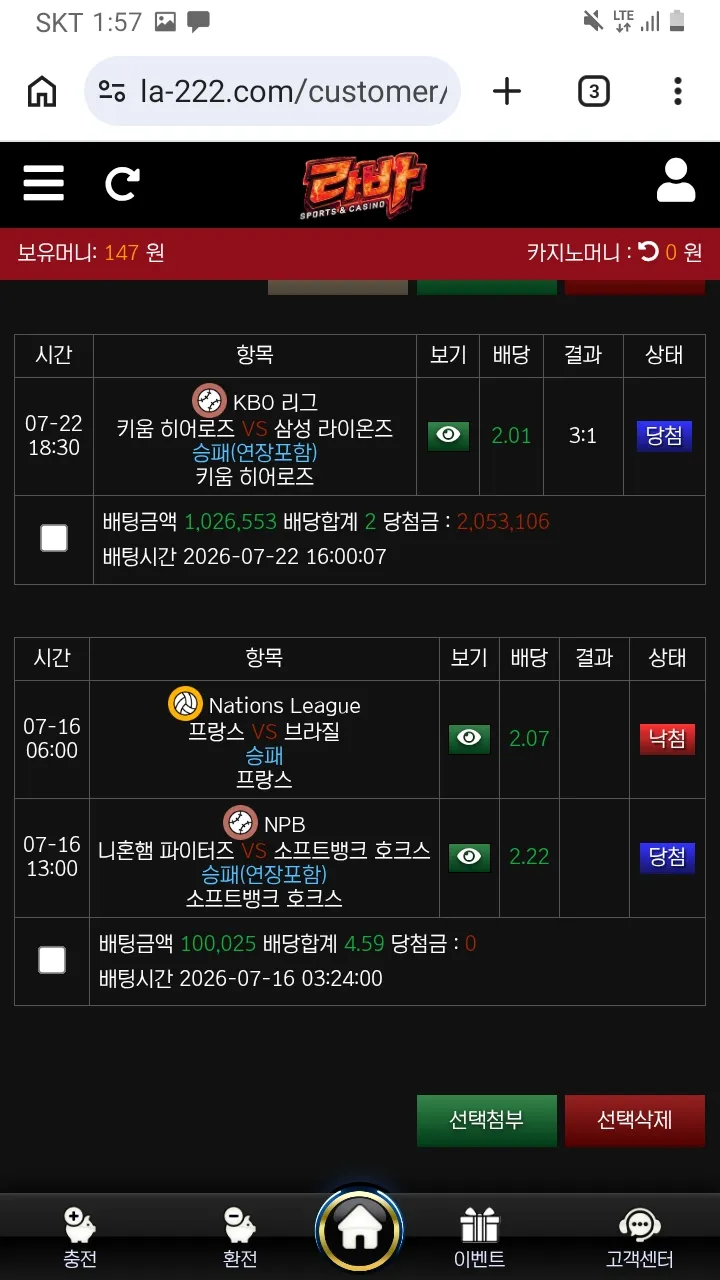View details of KBO 리그 bet
Image resolution: width=720 pixels, height=1280 pixels.
448,435
